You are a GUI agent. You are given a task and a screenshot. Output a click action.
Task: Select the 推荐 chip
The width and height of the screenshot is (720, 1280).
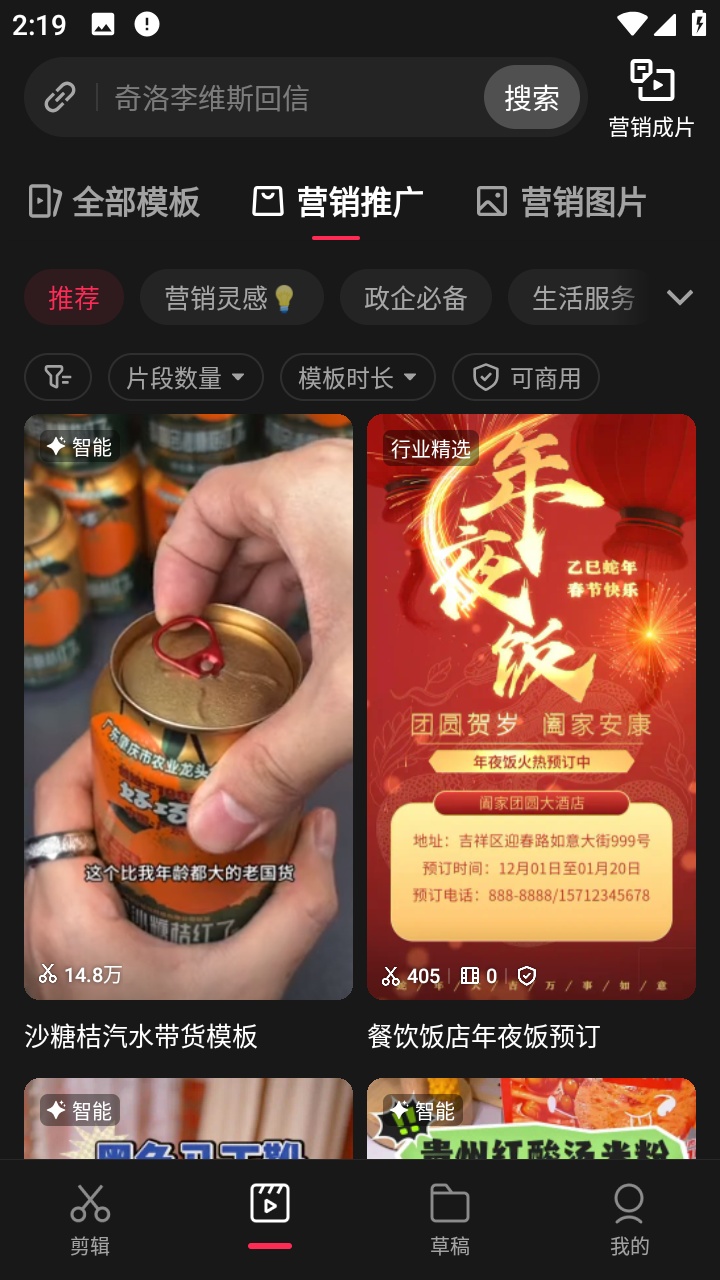point(74,298)
